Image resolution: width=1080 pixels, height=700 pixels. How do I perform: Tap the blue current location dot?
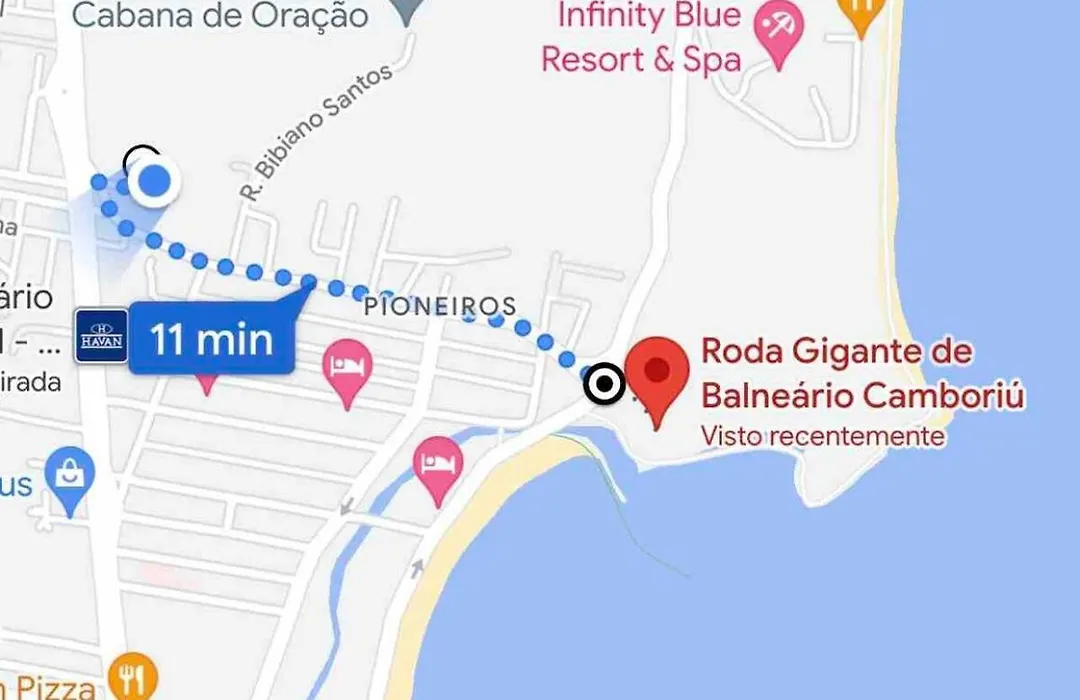coord(154,182)
